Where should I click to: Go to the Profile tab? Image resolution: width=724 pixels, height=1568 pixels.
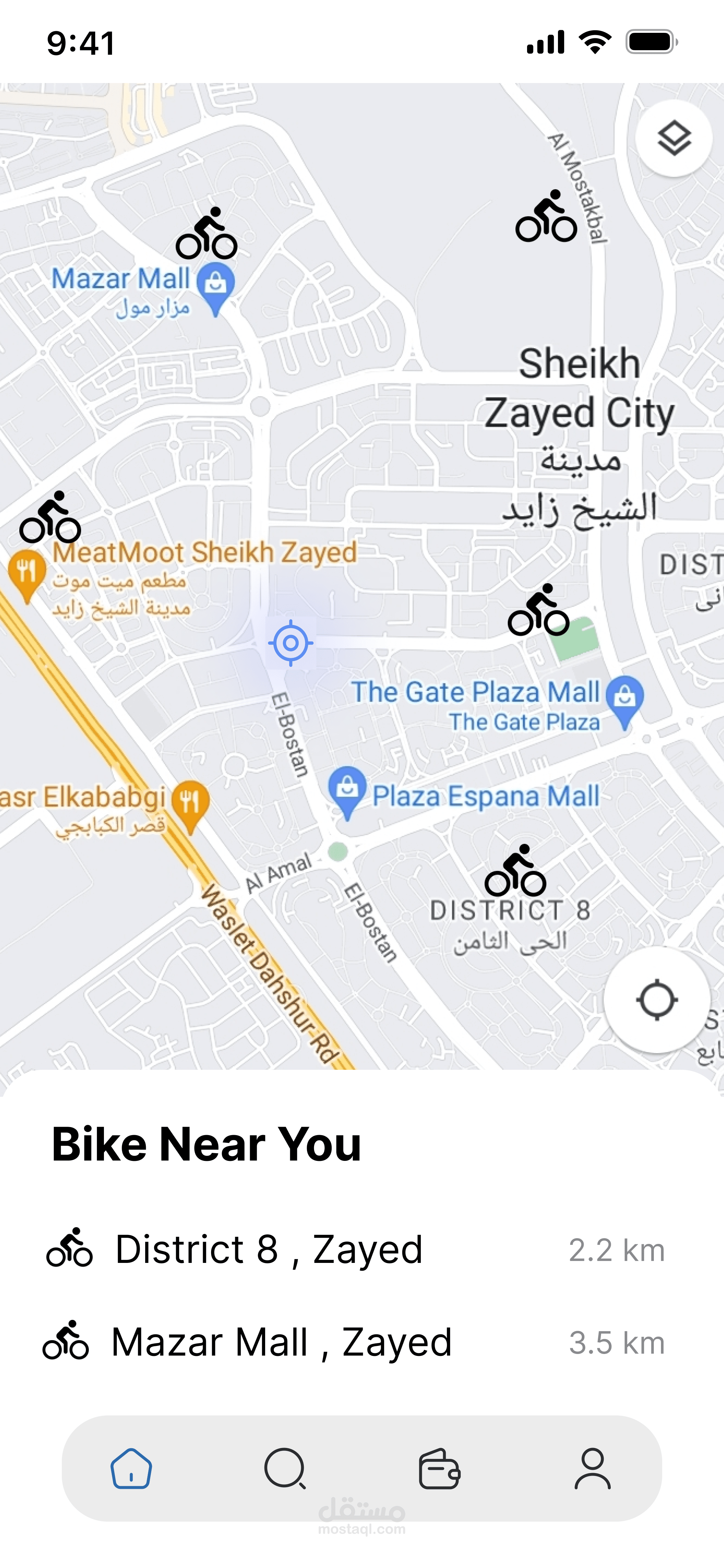pyautogui.click(x=592, y=1469)
